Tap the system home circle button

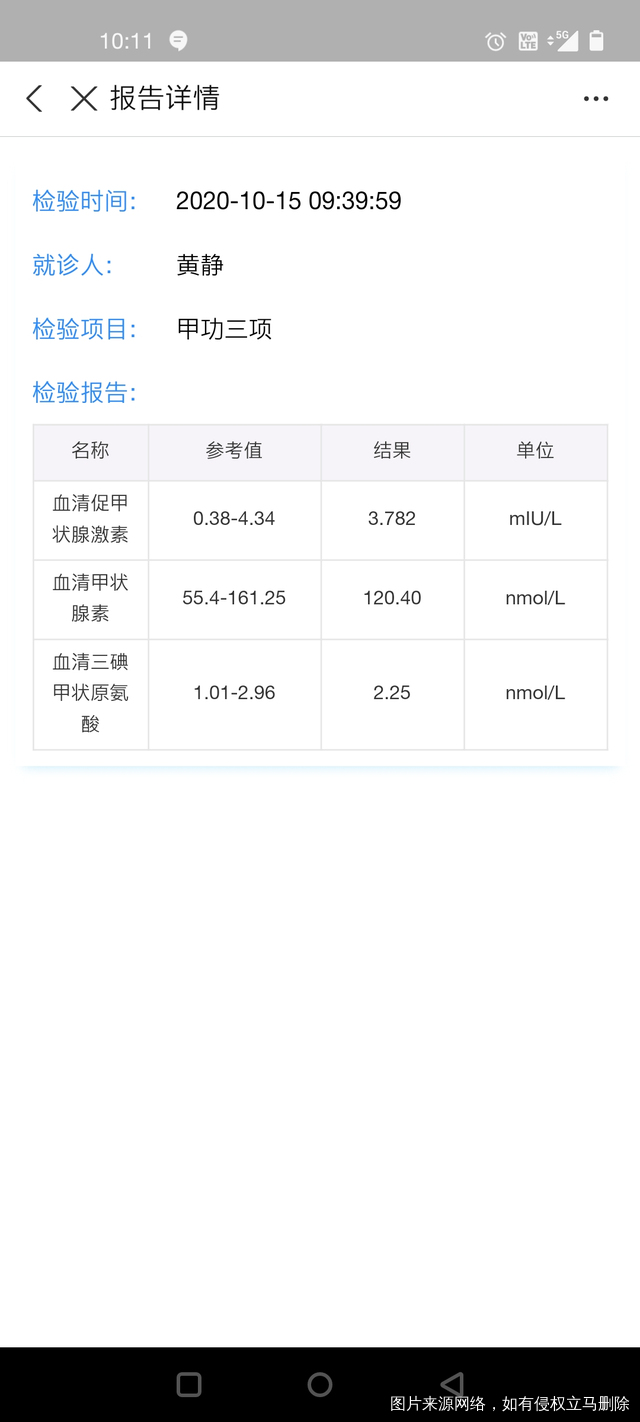point(320,1384)
